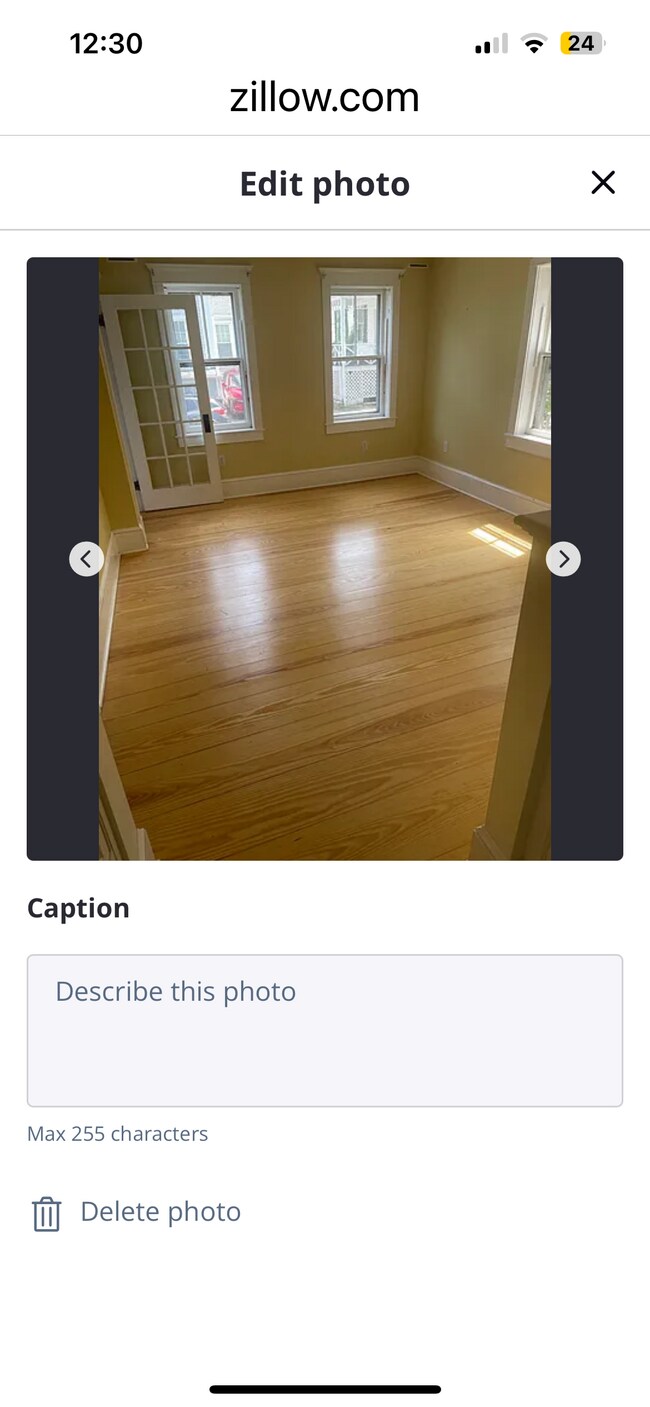Delete this photo
The image size is (650, 1407).
tap(137, 1212)
